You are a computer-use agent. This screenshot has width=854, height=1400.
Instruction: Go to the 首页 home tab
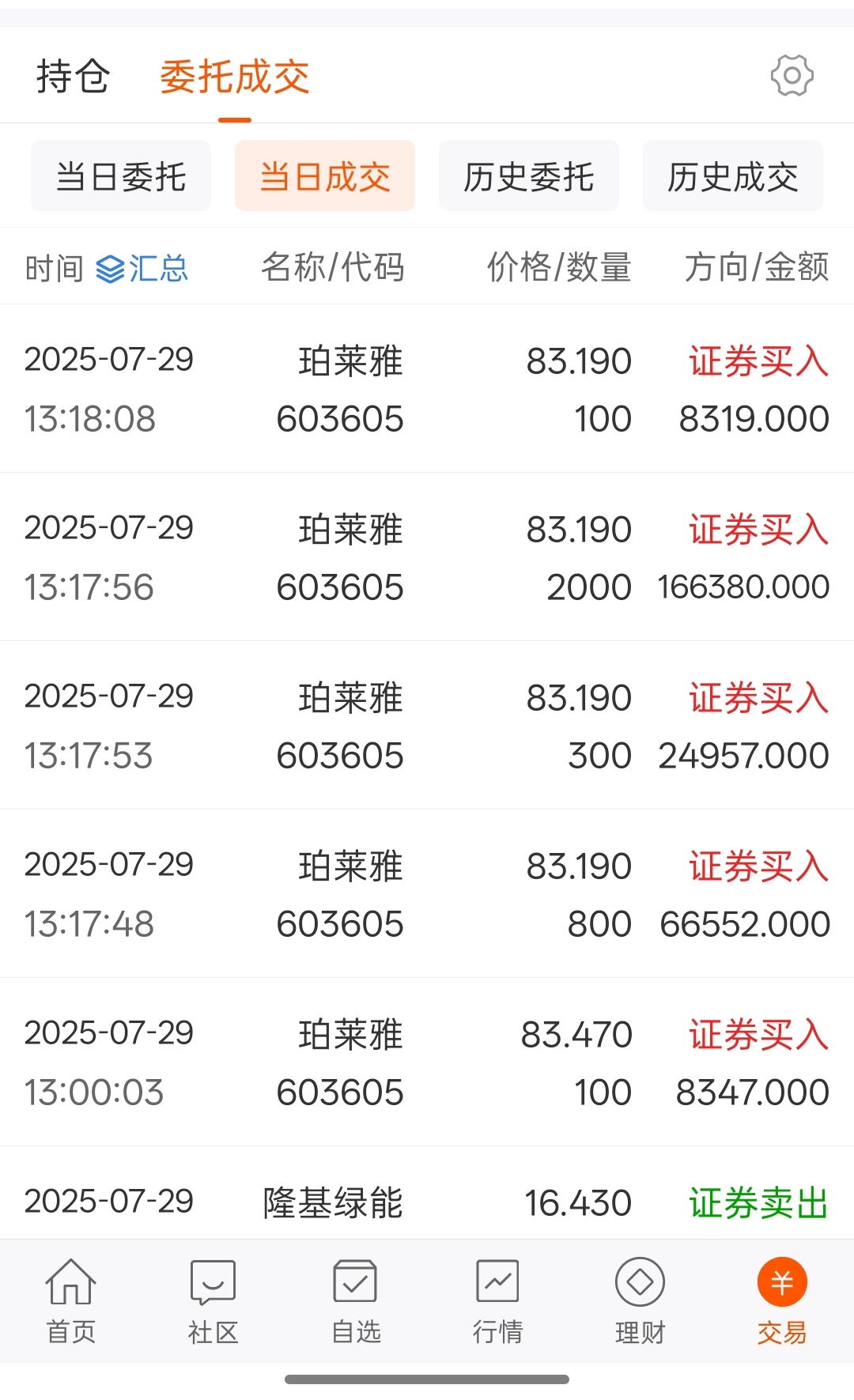(71, 1300)
